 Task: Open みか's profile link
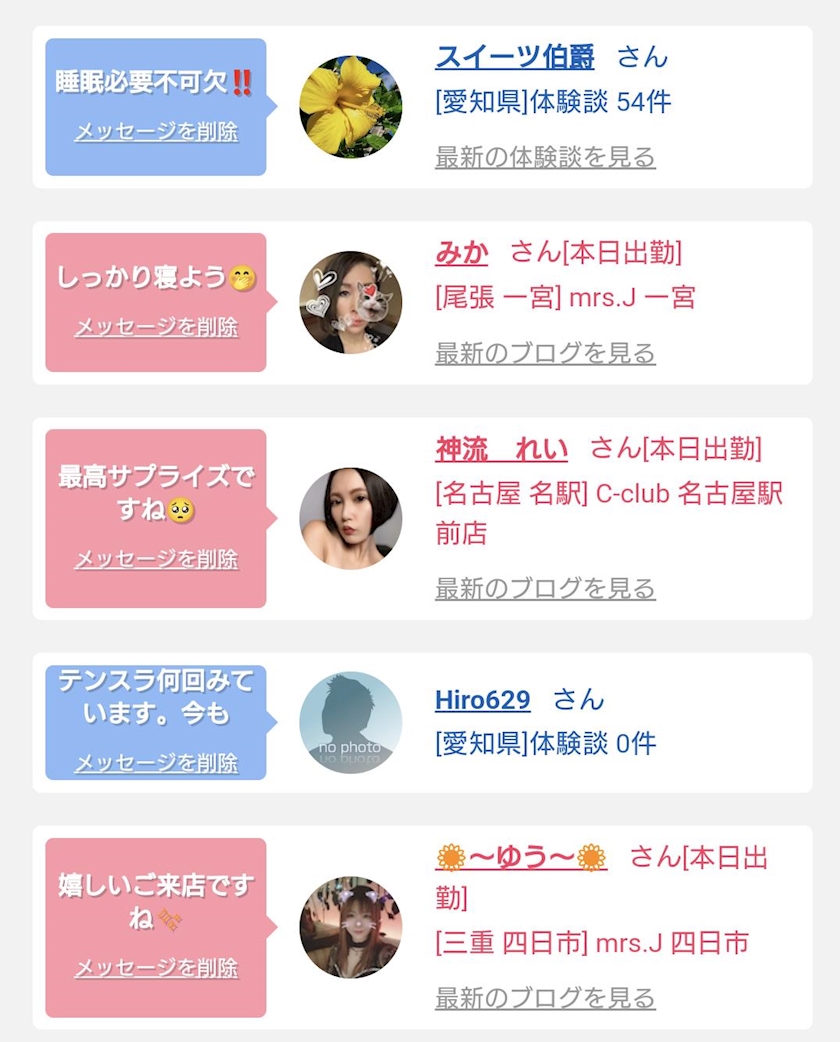pyautogui.click(x=462, y=253)
